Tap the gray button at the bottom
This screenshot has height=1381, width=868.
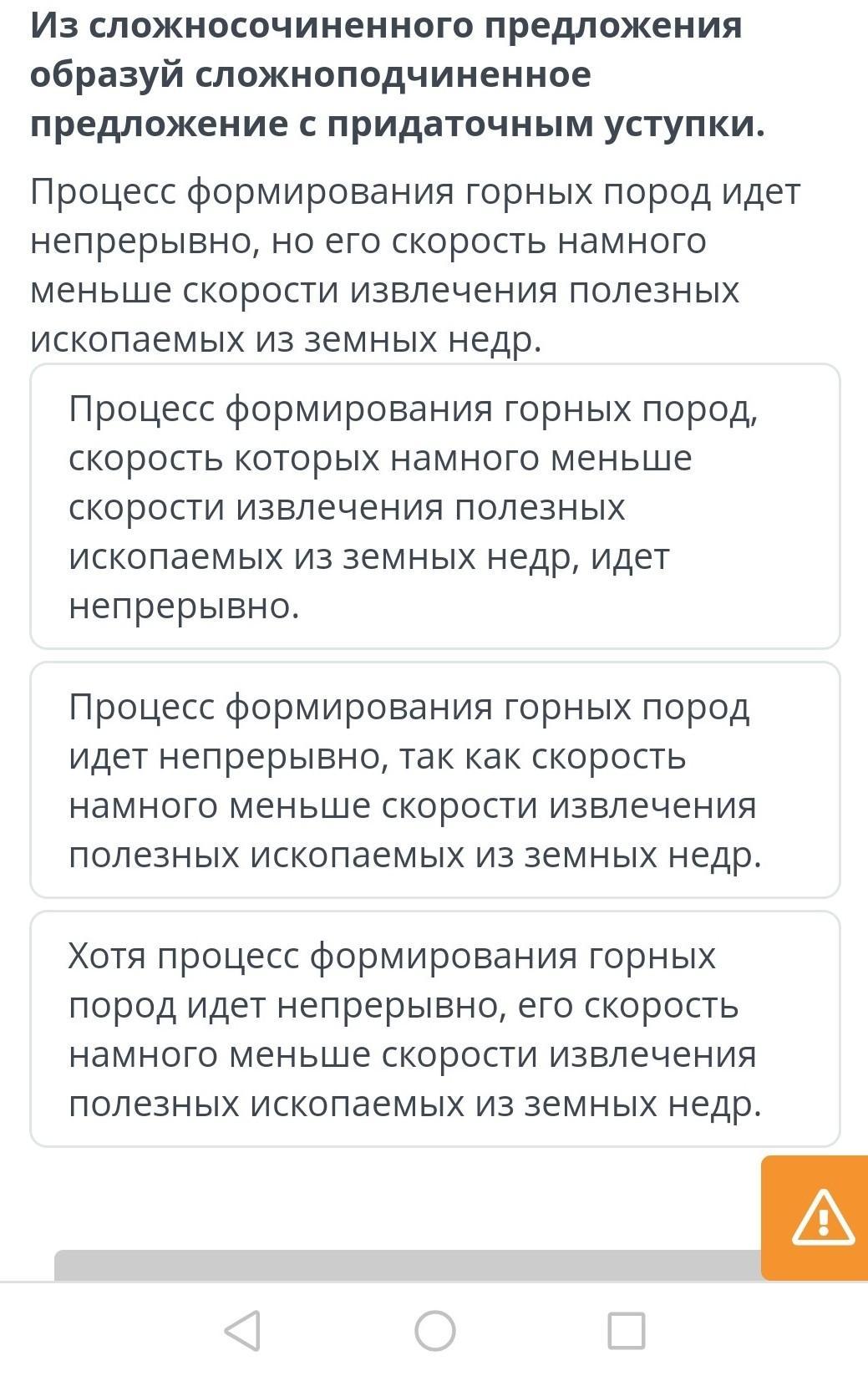coord(408,1265)
